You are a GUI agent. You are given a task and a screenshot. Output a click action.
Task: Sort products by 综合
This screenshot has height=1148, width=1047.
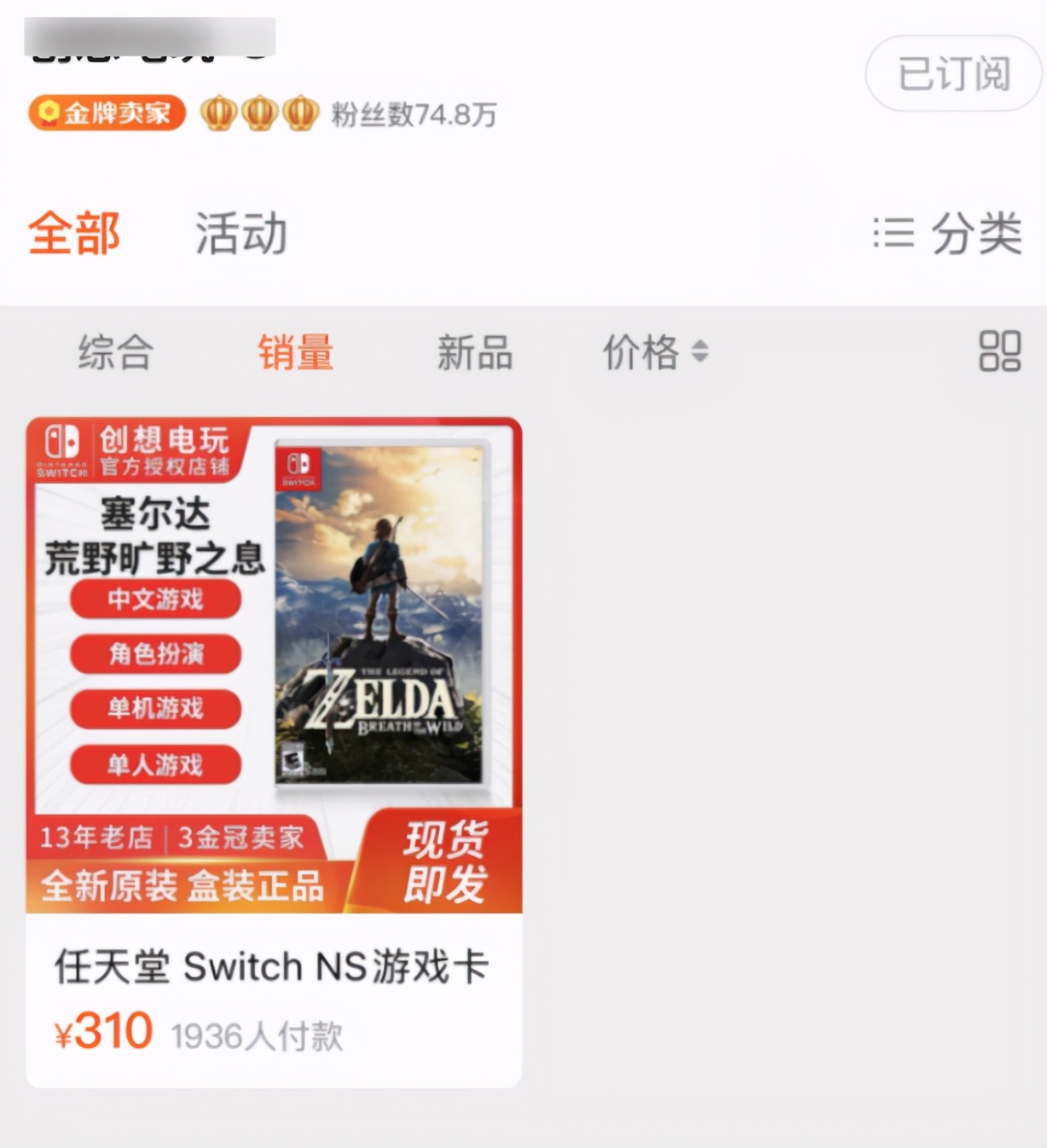[116, 351]
